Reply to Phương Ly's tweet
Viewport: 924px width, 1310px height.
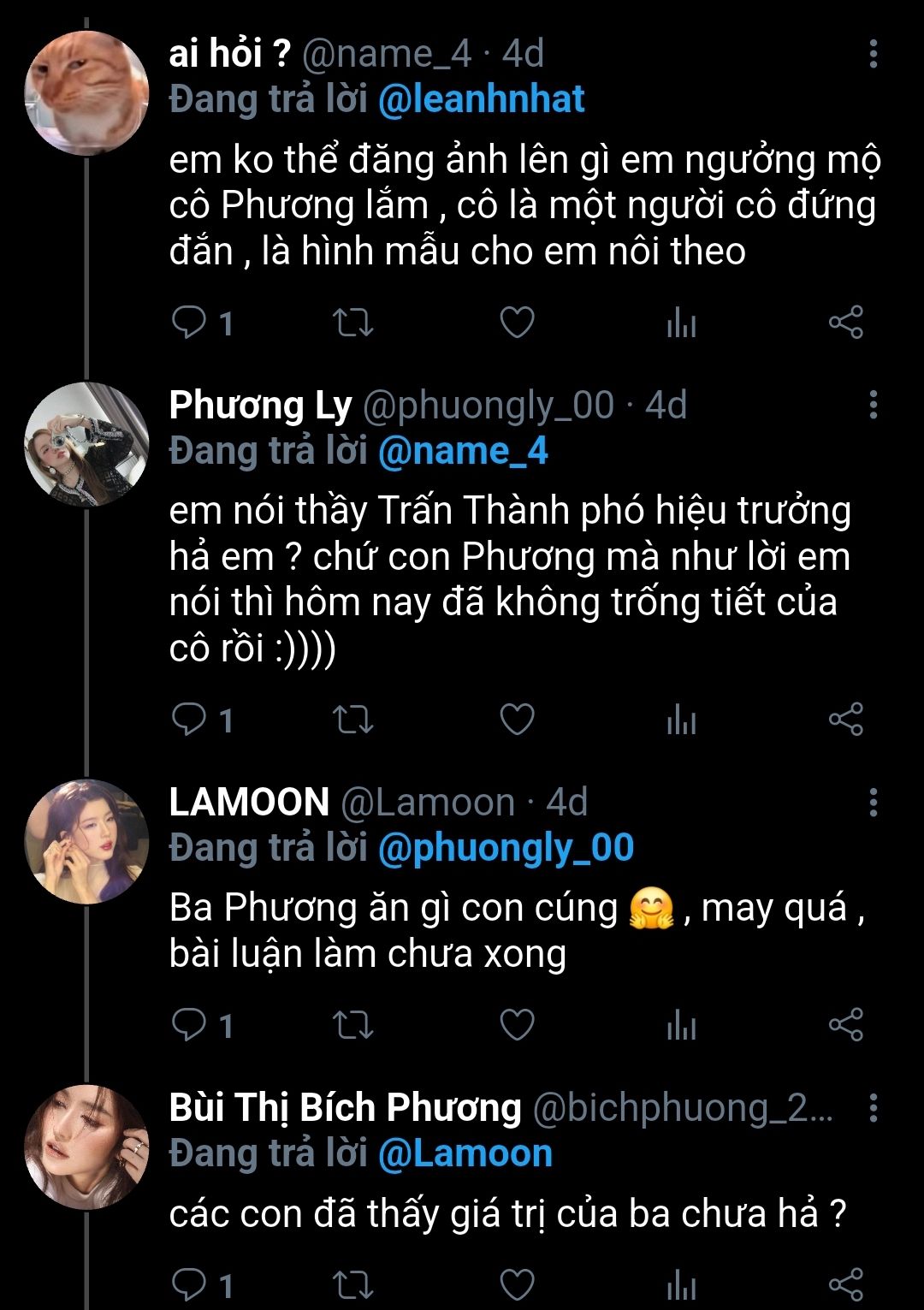[x=189, y=720]
